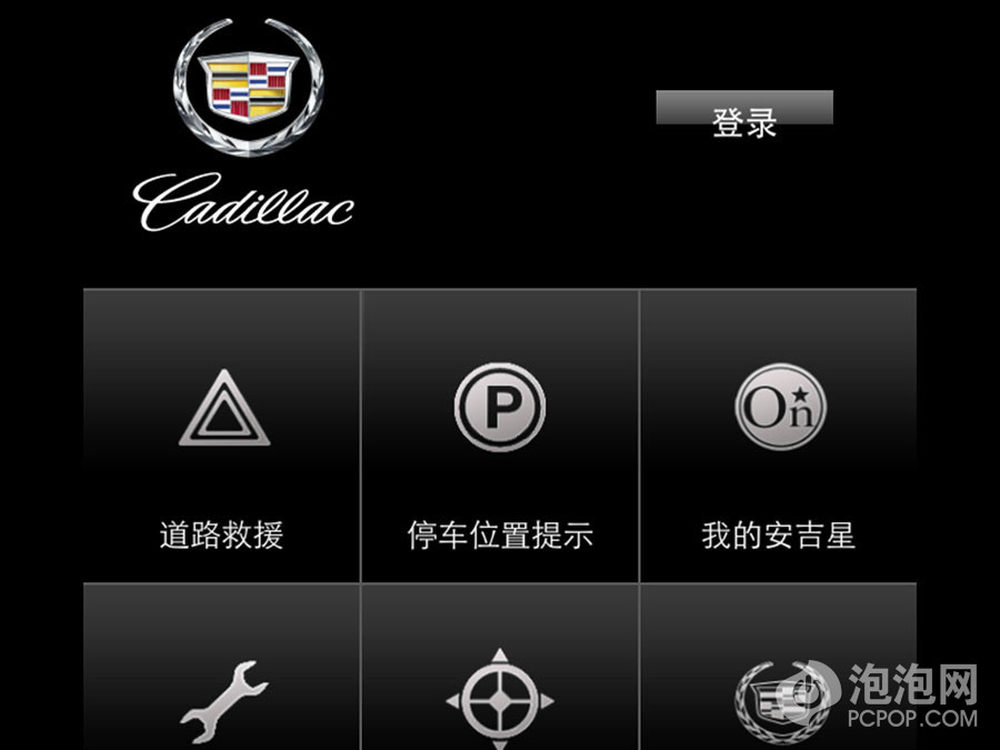Open the compass navigation tile
The image size is (1000, 750).
click(500, 690)
